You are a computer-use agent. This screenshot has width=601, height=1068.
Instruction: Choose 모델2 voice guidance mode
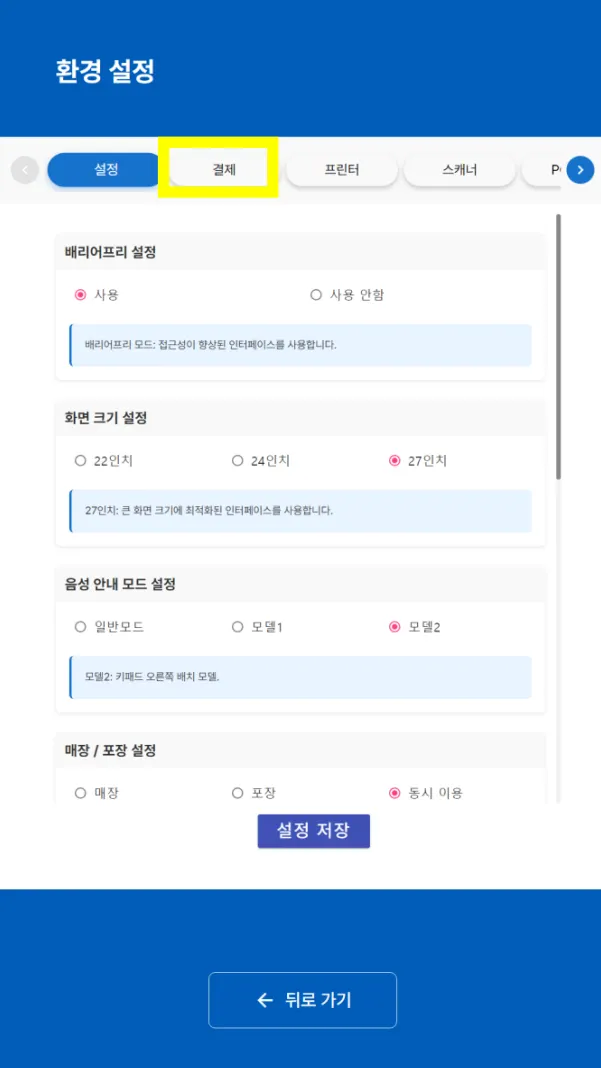coord(395,627)
